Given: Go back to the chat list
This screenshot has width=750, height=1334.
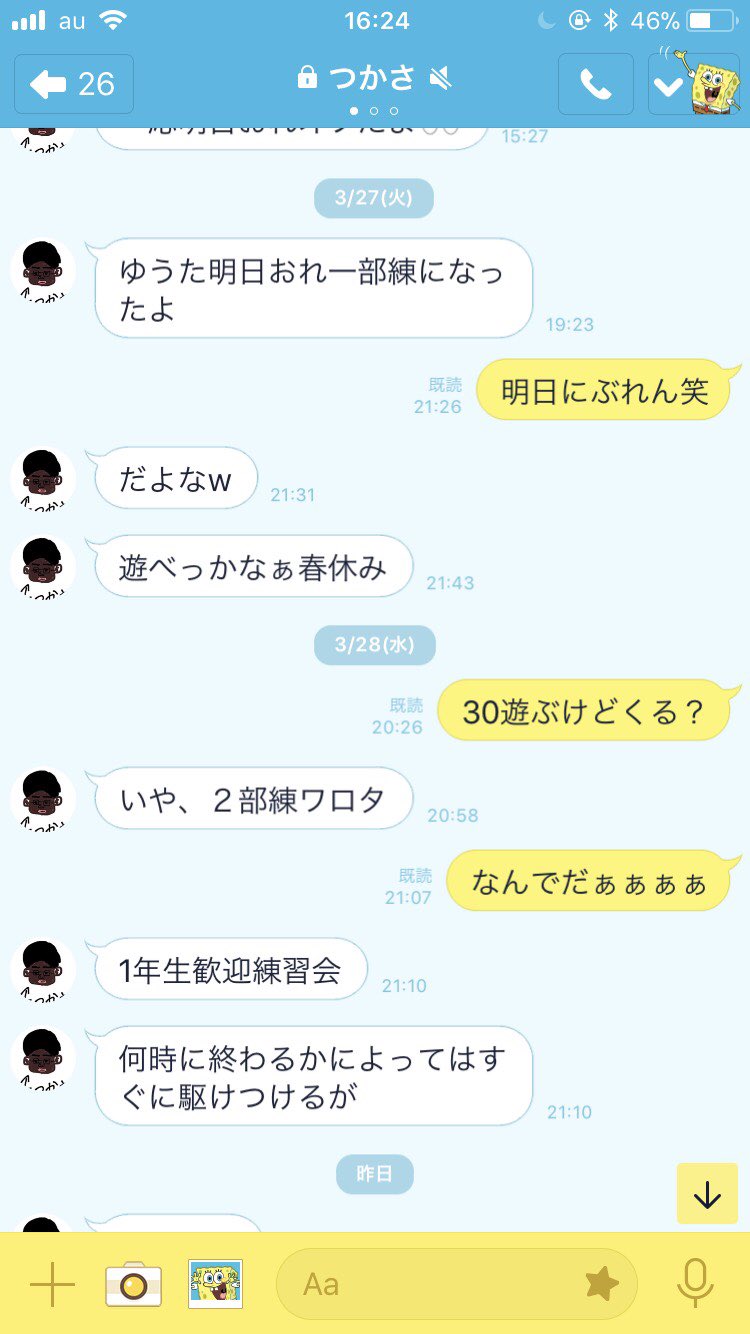Looking at the screenshot, I should point(74,84).
